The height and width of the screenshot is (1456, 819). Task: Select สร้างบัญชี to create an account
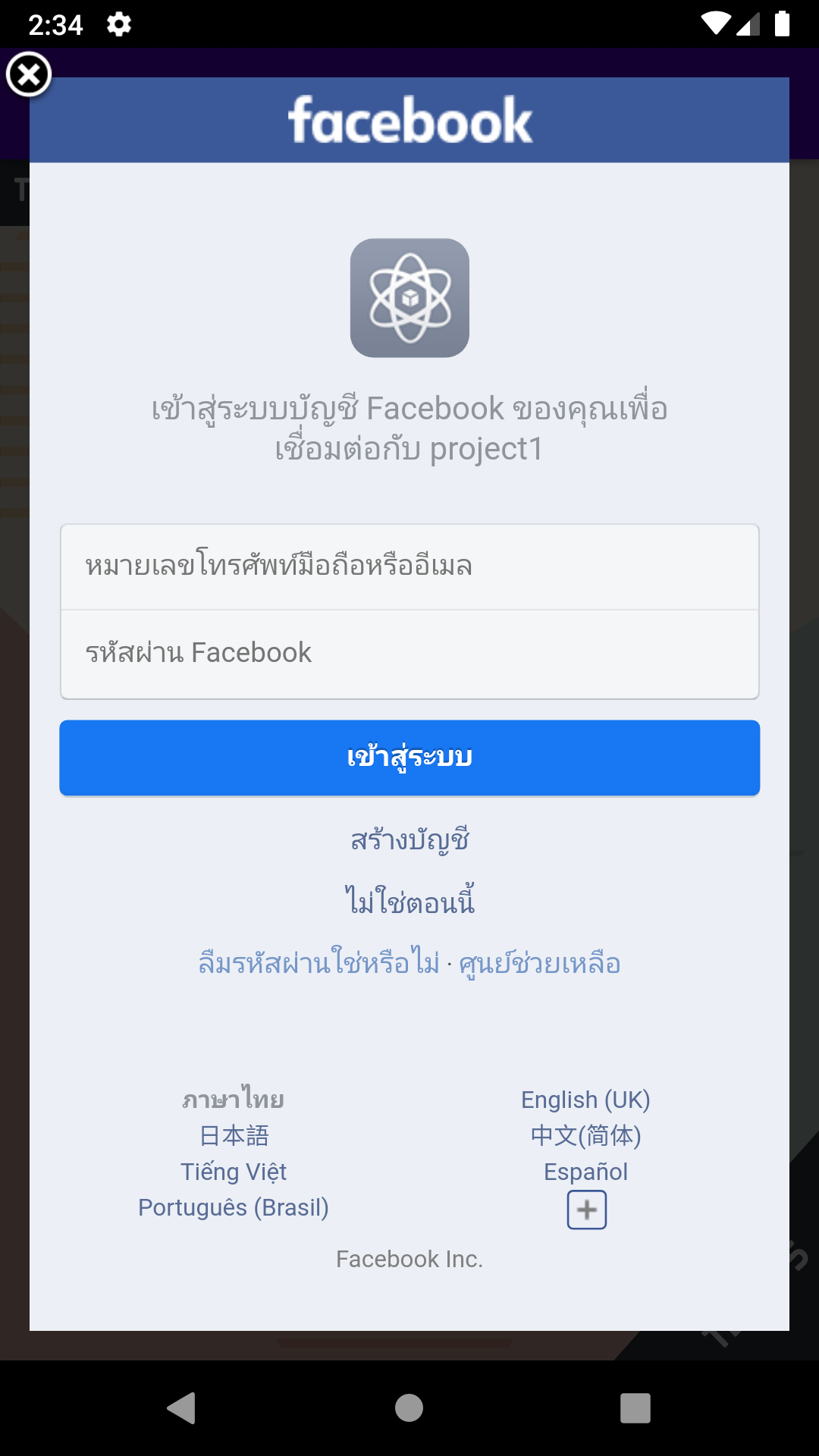pyautogui.click(x=409, y=839)
